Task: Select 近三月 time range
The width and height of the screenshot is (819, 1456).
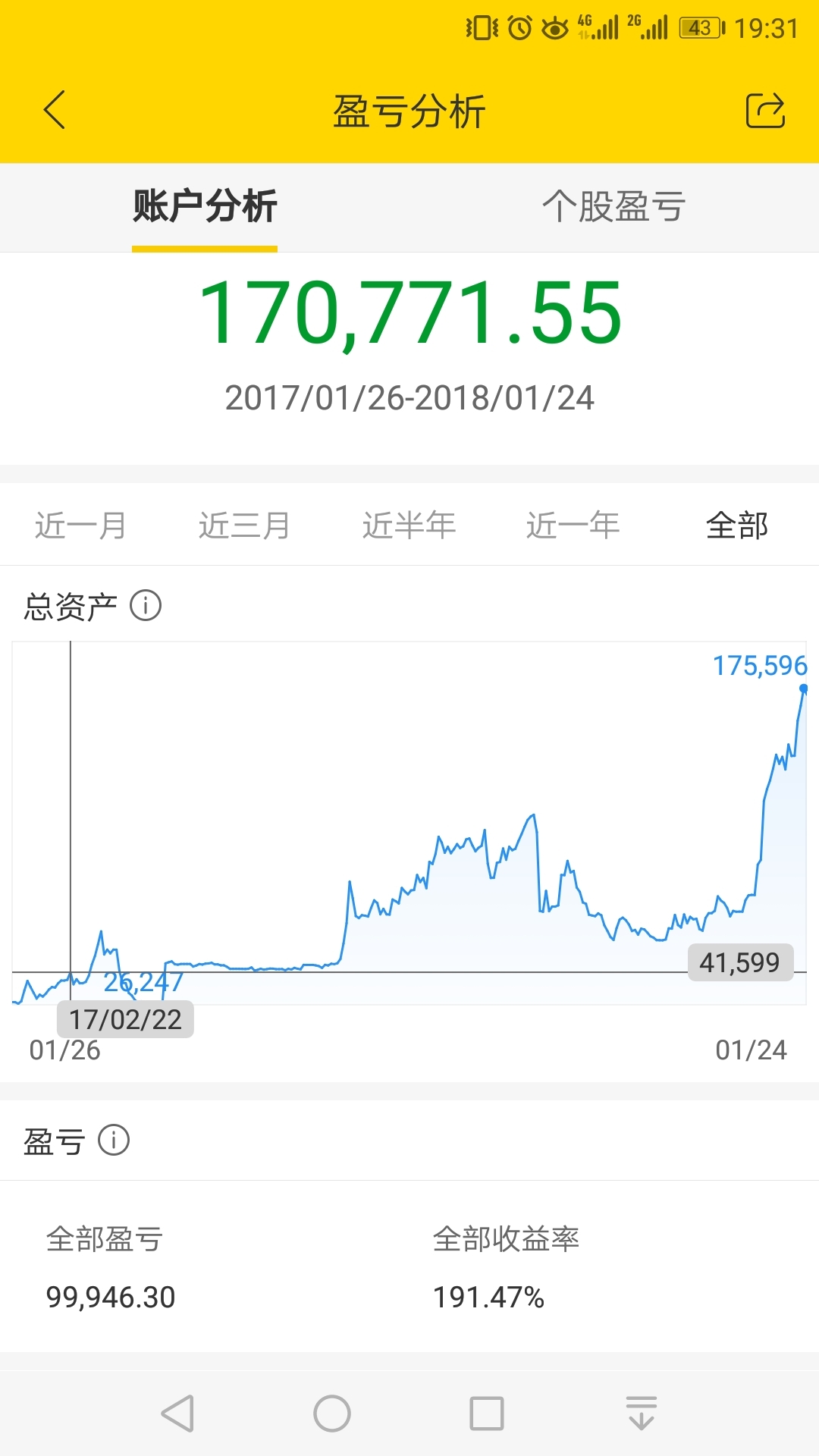Action: (x=245, y=525)
